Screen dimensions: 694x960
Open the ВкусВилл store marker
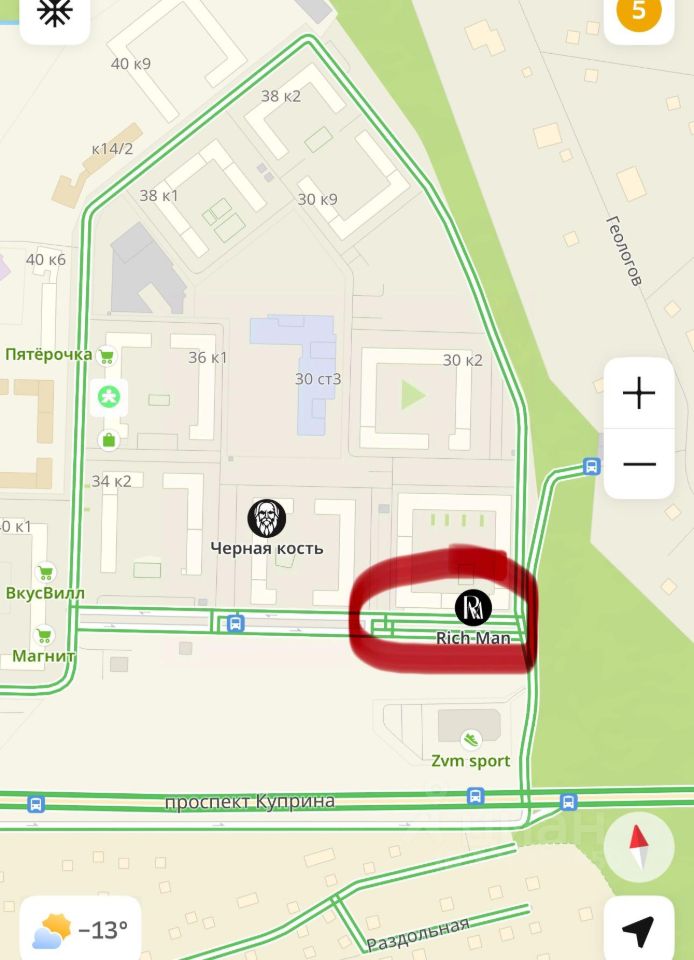tap(44, 573)
